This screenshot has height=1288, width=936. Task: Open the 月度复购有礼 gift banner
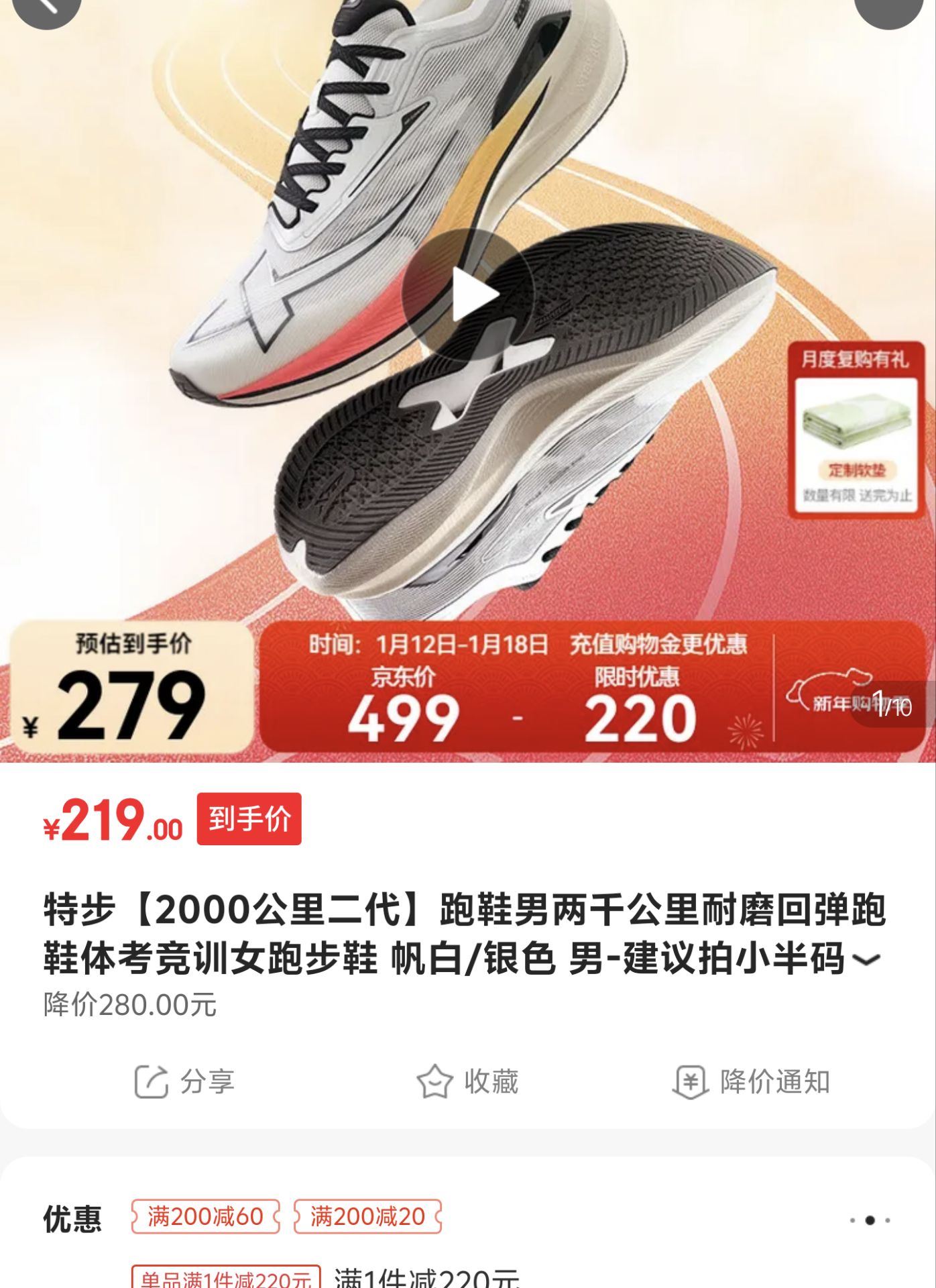coord(856,430)
